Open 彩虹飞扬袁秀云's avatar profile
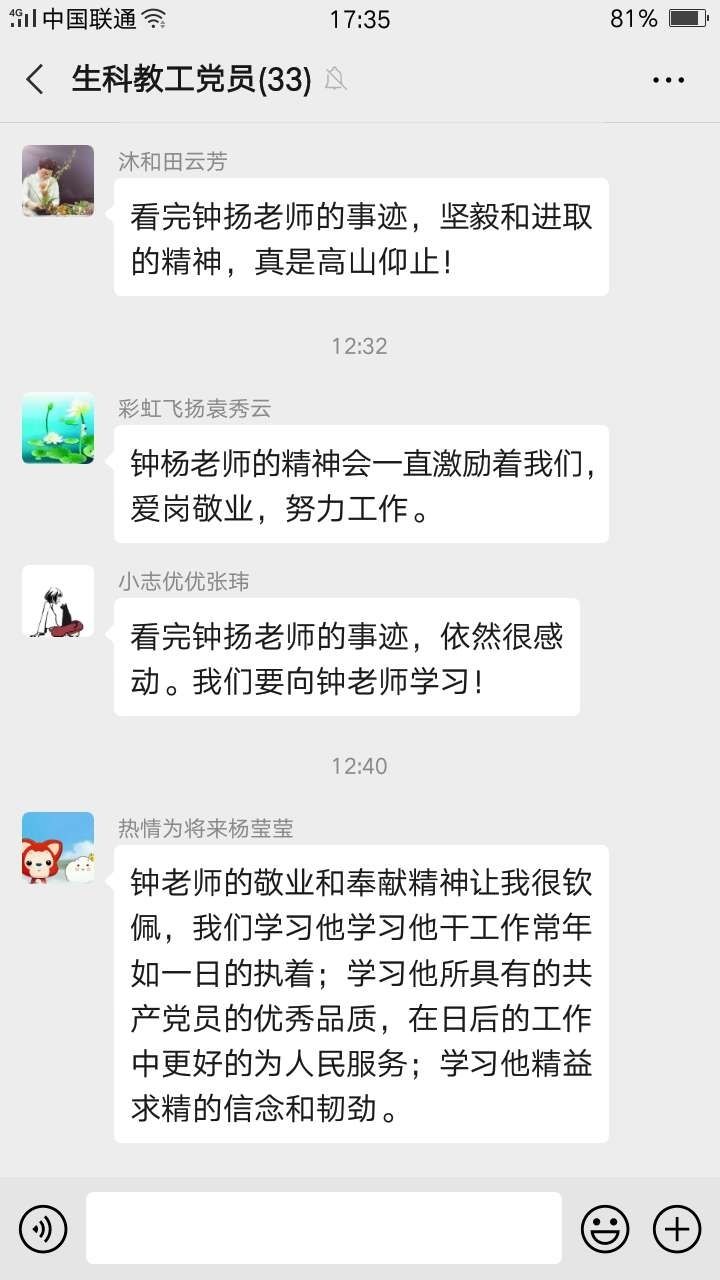This screenshot has width=720, height=1280. pos(58,428)
